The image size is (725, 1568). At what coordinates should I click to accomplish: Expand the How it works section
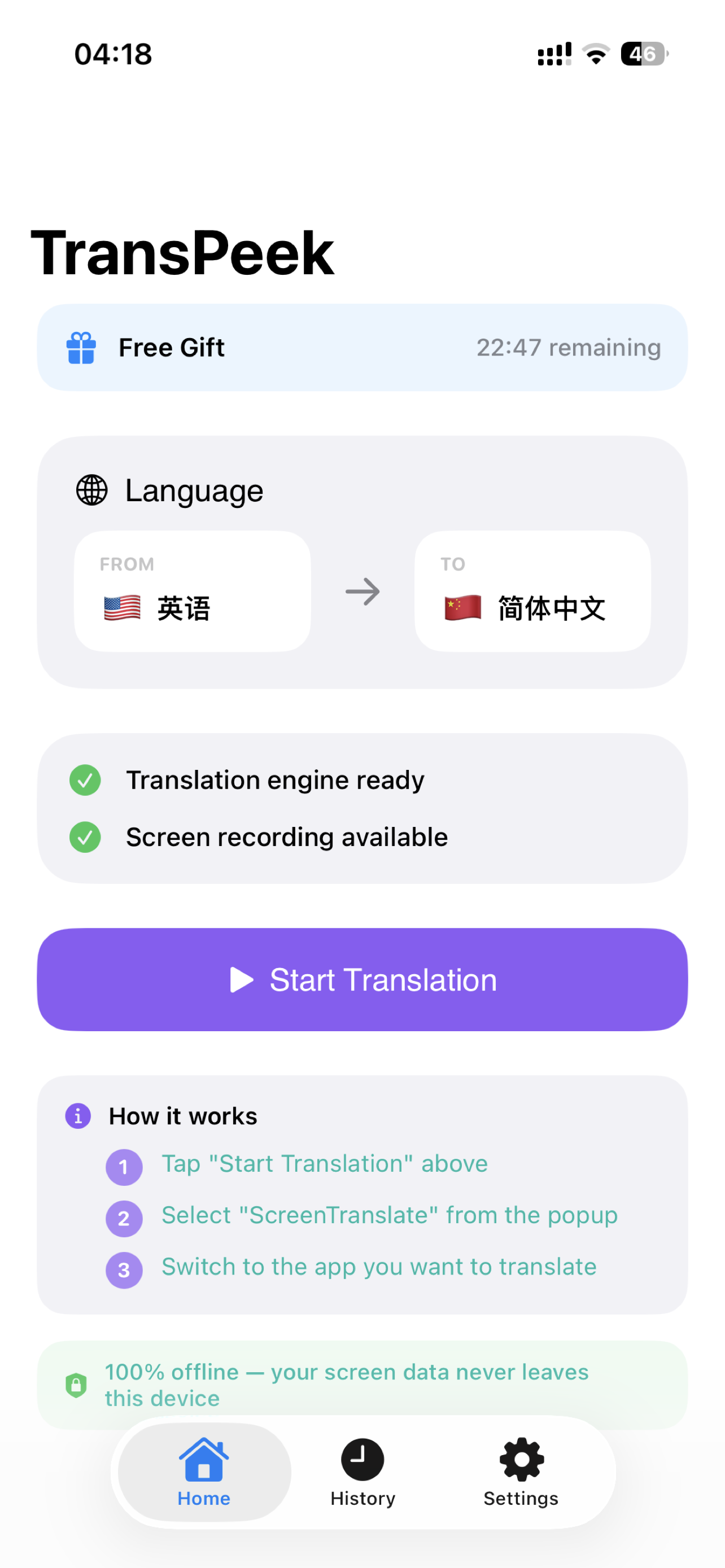point(182,1116)
